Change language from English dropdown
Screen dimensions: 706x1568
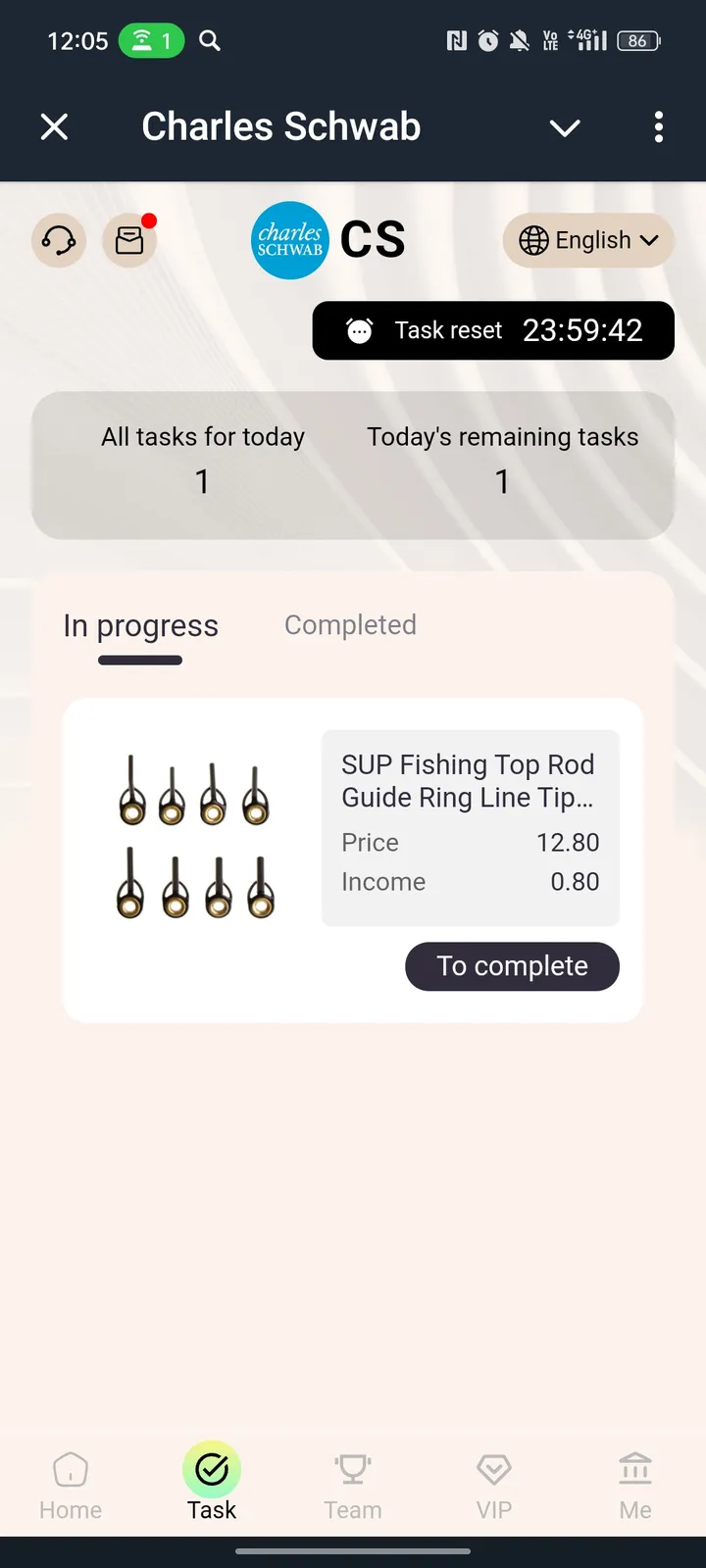[x=588, y=240]
